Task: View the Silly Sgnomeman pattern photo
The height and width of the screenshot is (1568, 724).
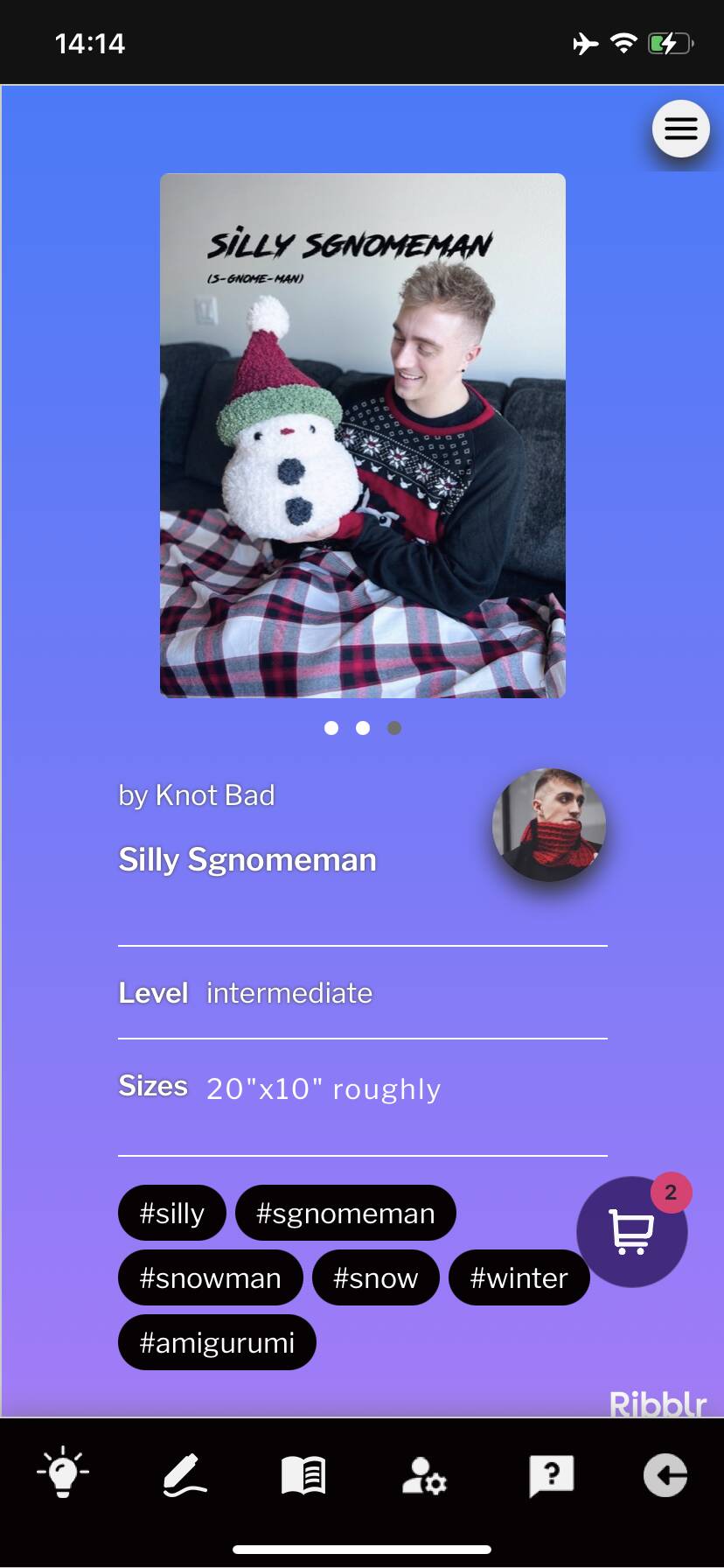Action: 363,435
